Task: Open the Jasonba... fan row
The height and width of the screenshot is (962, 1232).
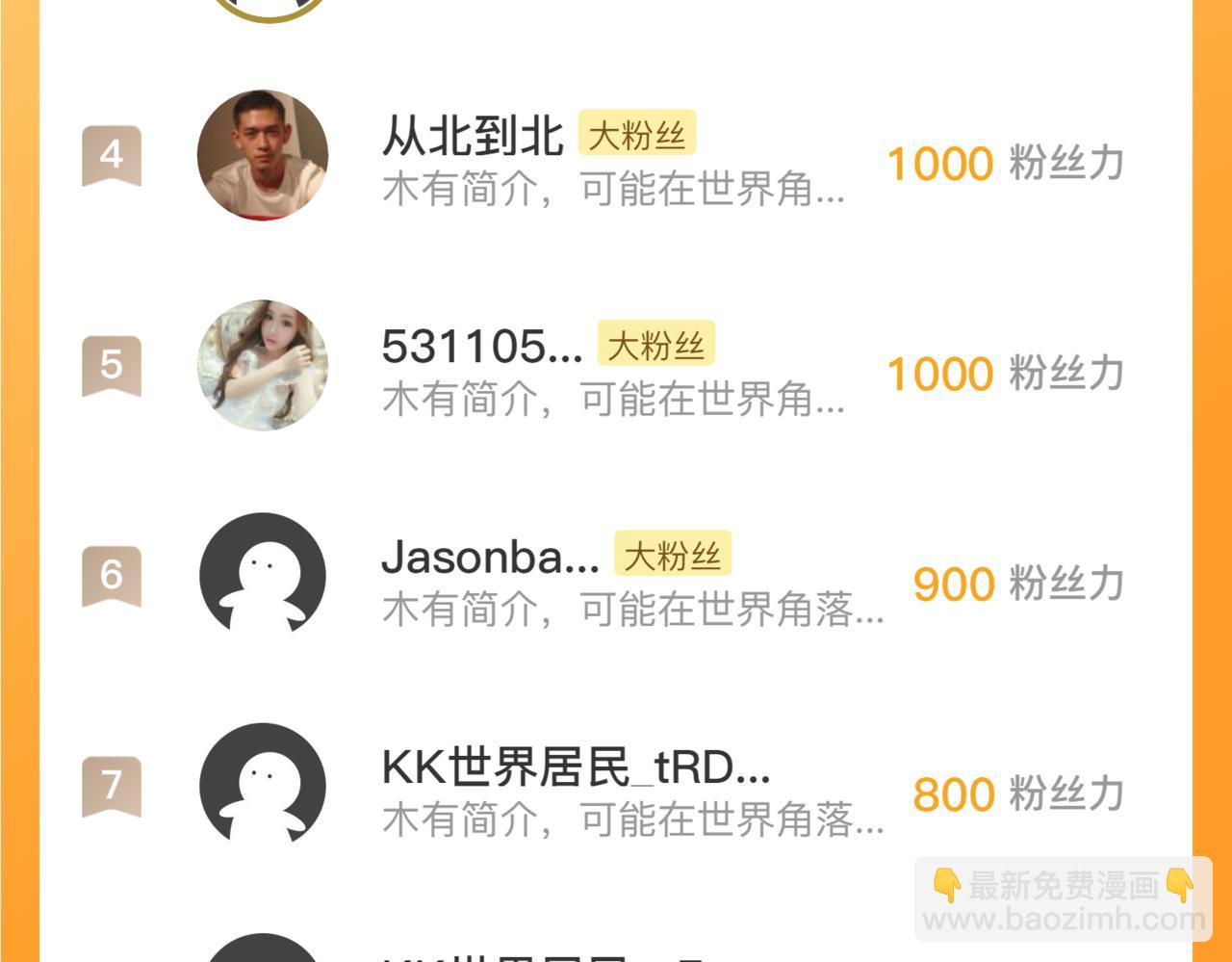Action: click(489, 558)
